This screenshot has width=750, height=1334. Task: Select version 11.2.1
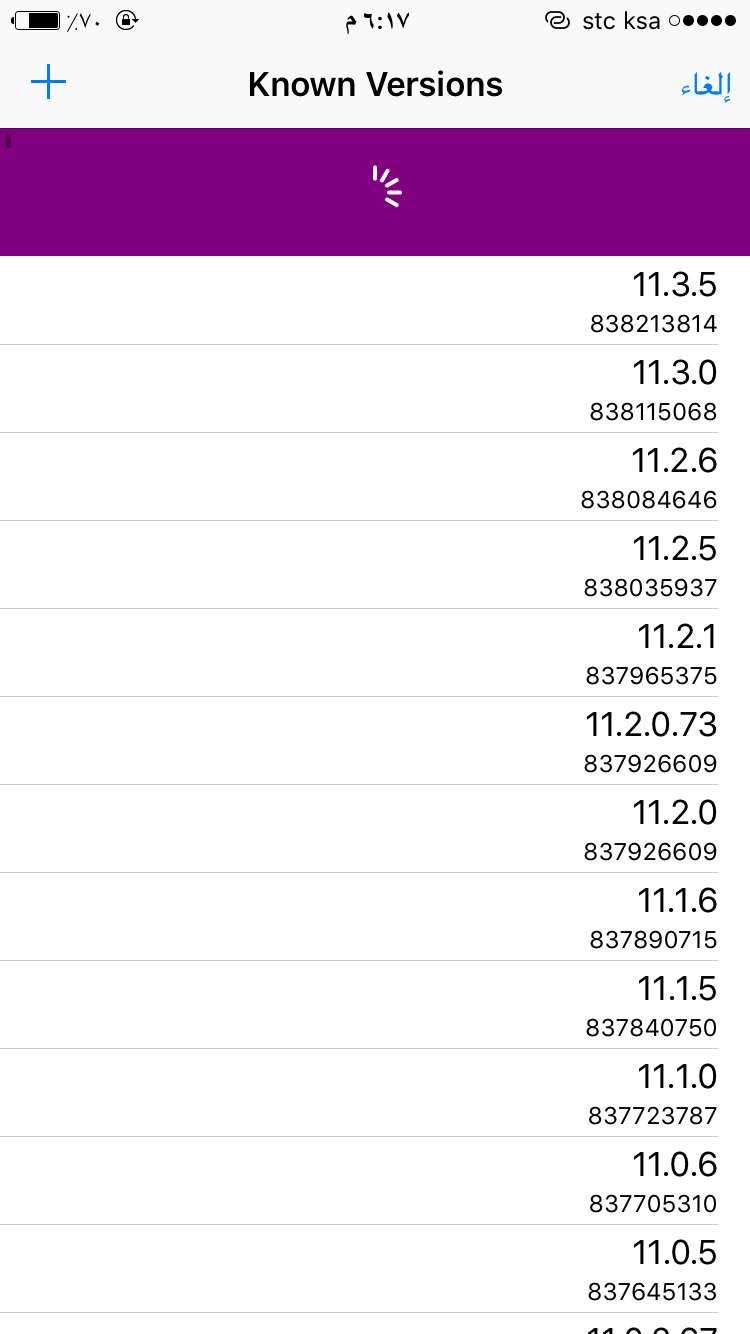(375, 653)
